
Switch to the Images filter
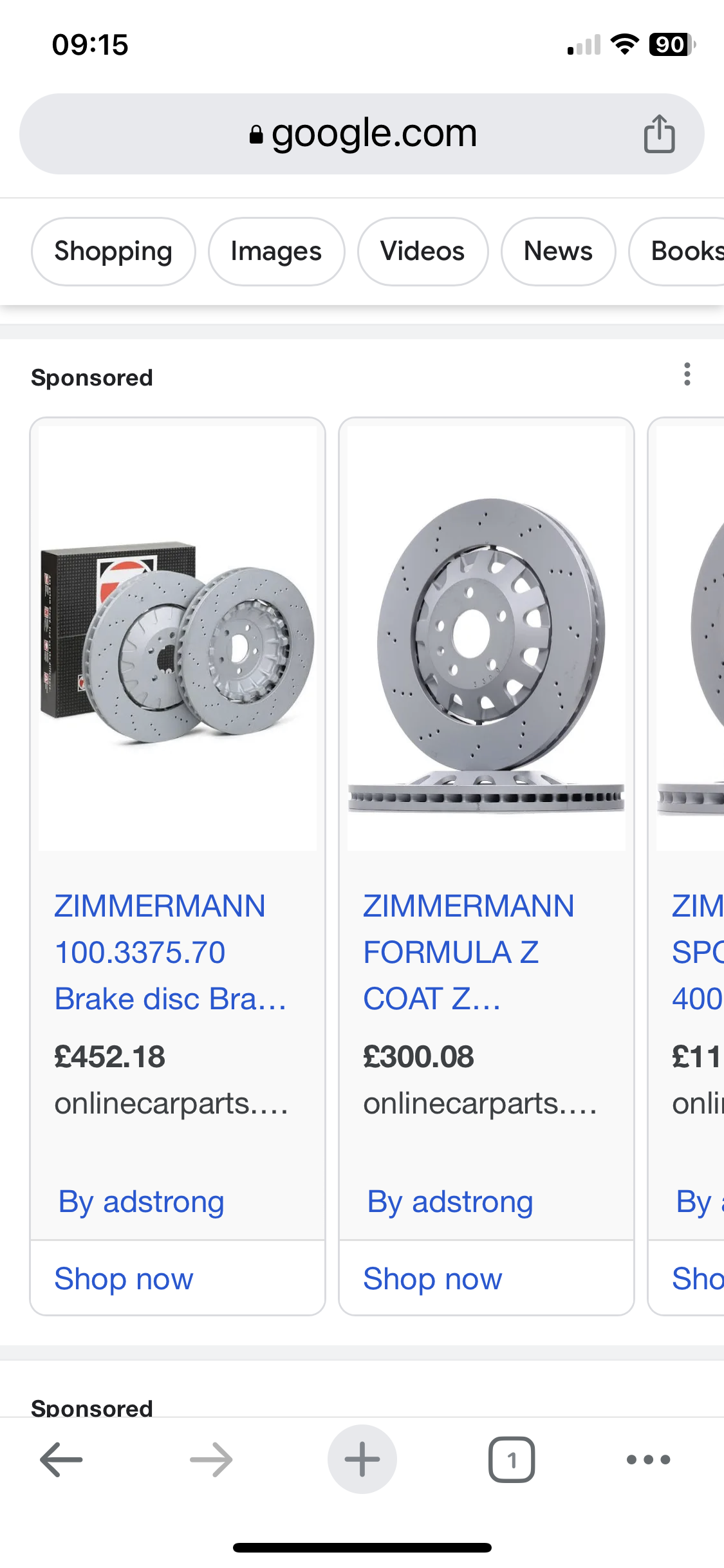coord(276,252)
